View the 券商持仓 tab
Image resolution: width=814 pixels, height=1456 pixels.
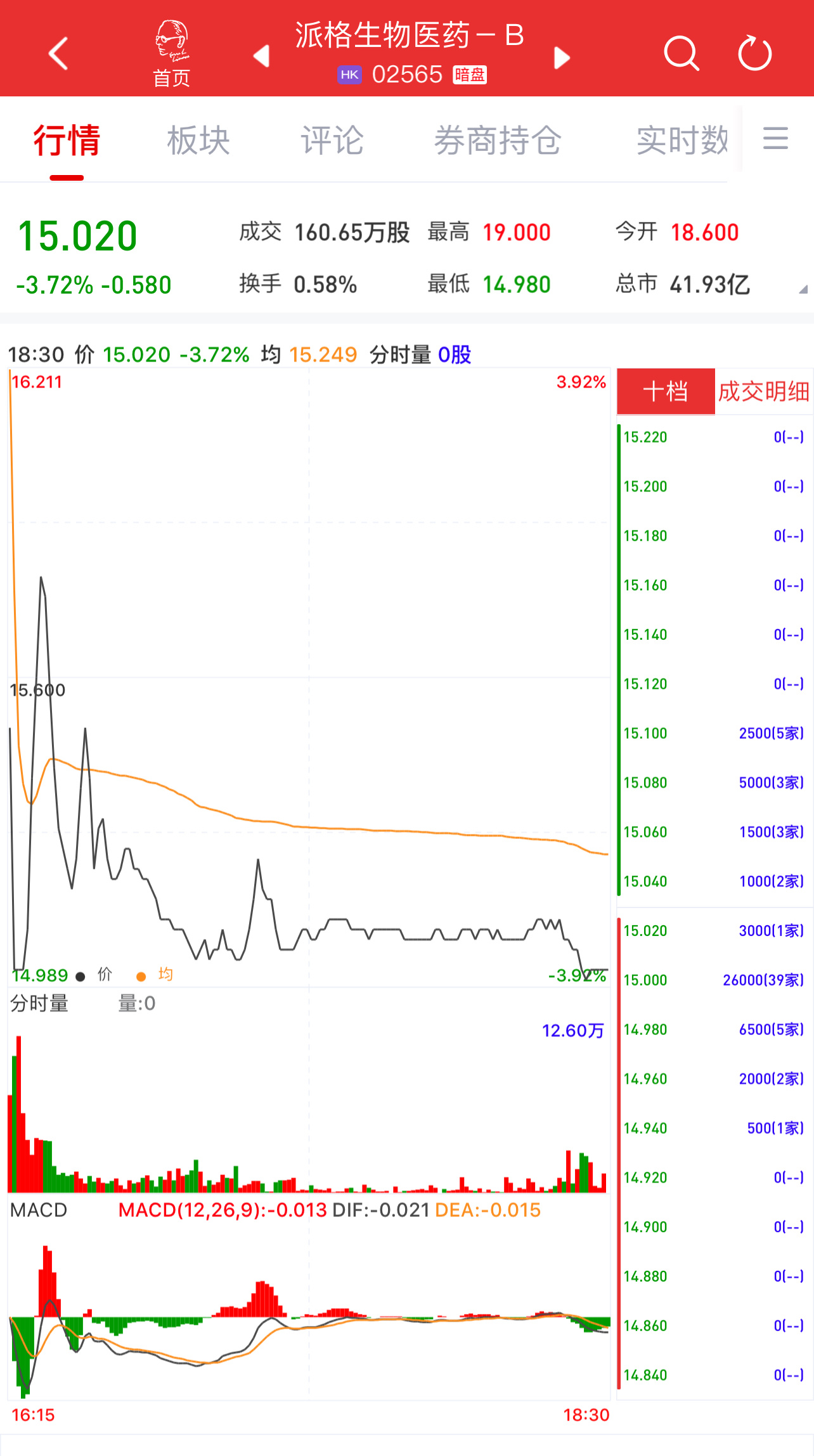click(x=498, y=140)
